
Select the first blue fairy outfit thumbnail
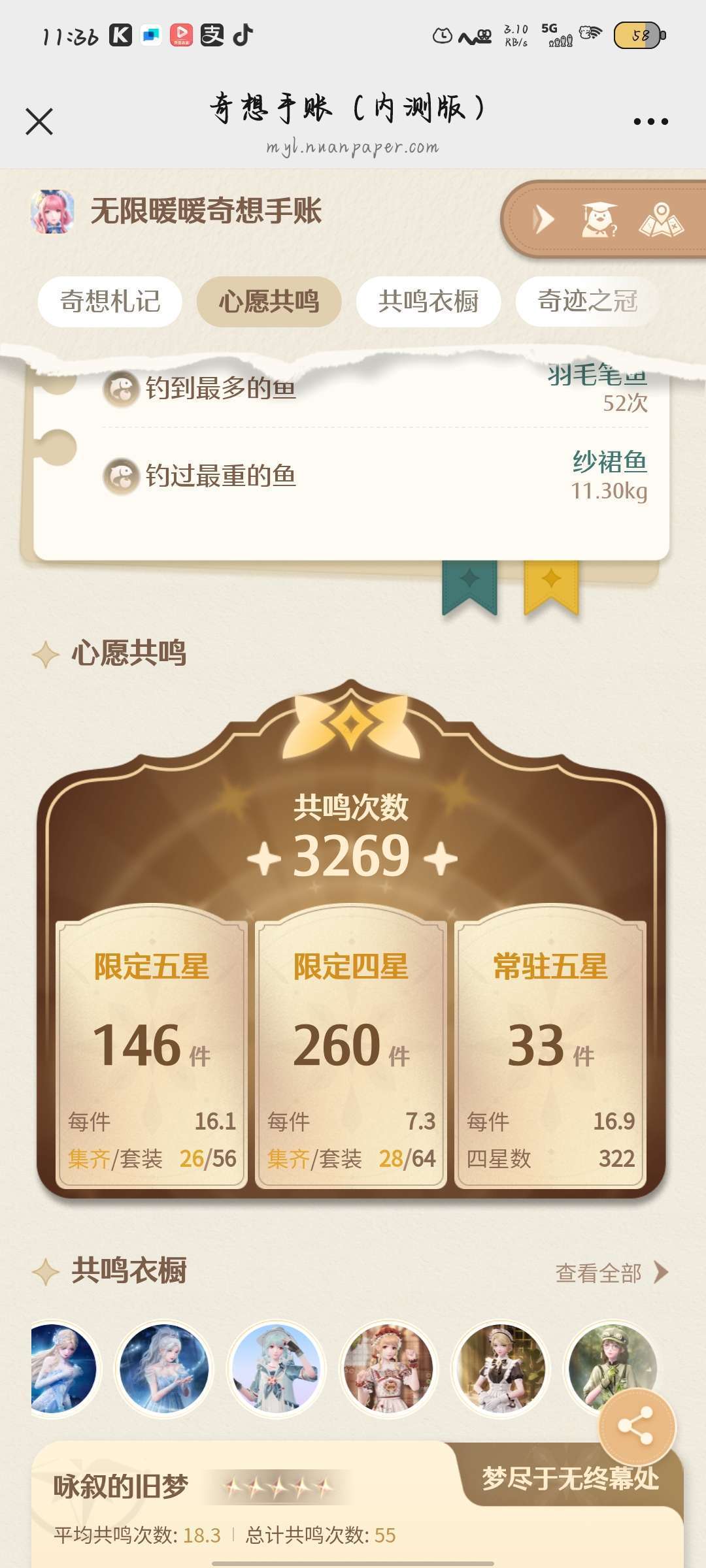coord(63,1368)
